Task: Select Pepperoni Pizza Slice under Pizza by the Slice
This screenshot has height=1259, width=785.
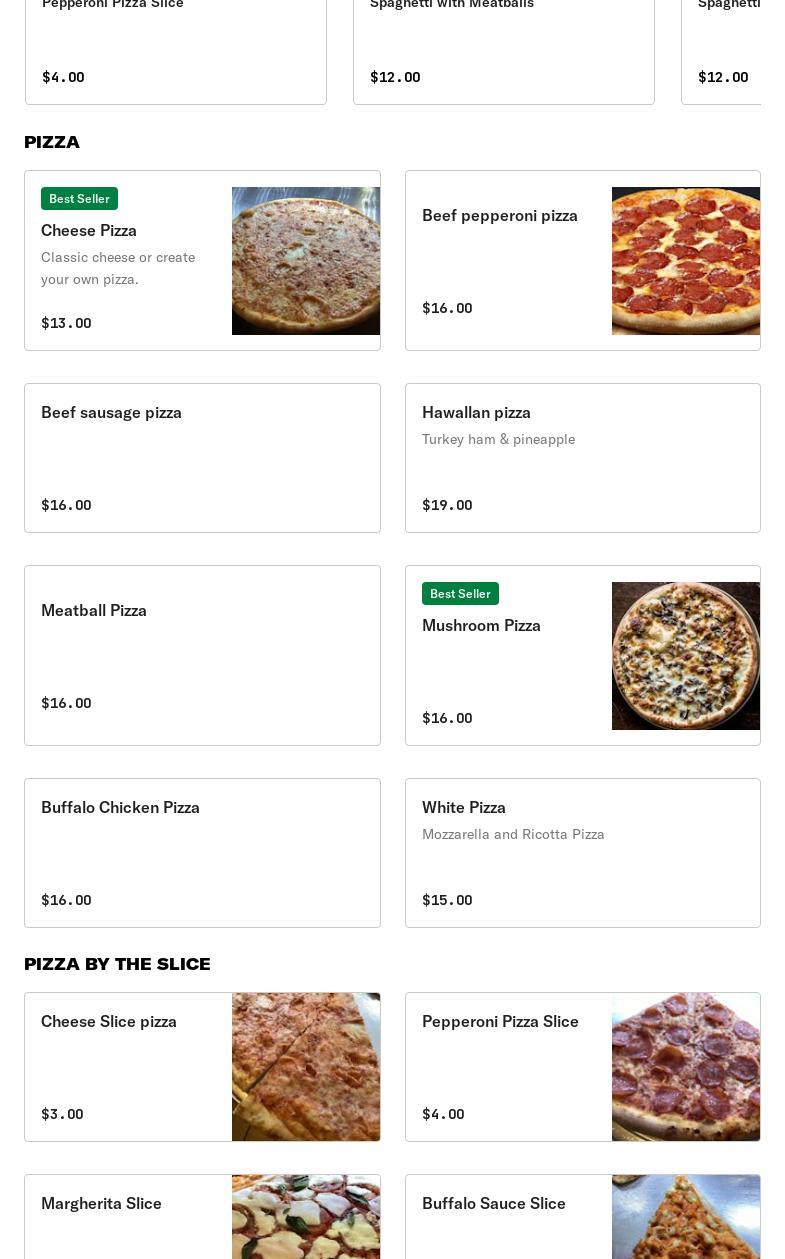Action: (582, 1066)
